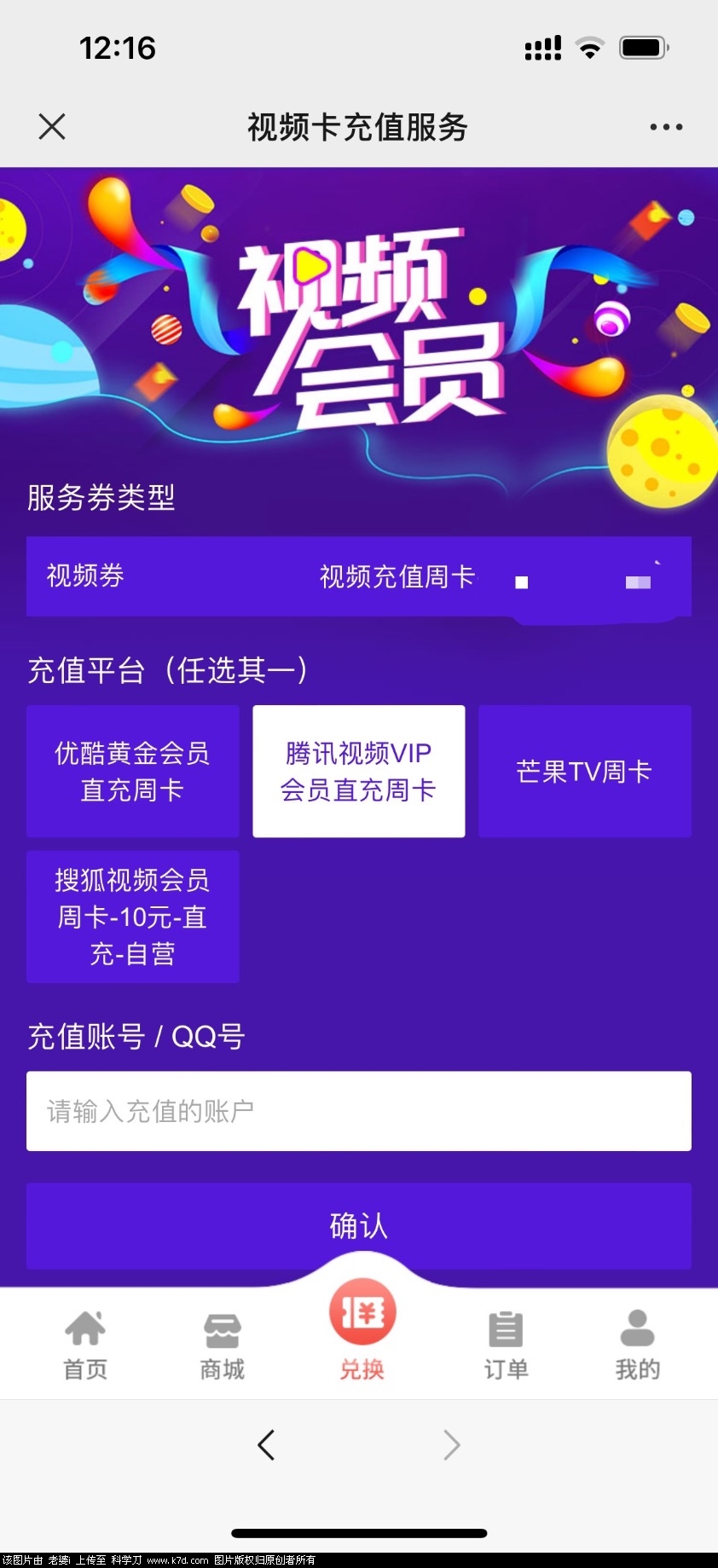Switch to 我的 tab
This screenshot has width=718, height=1568.
637,1345
